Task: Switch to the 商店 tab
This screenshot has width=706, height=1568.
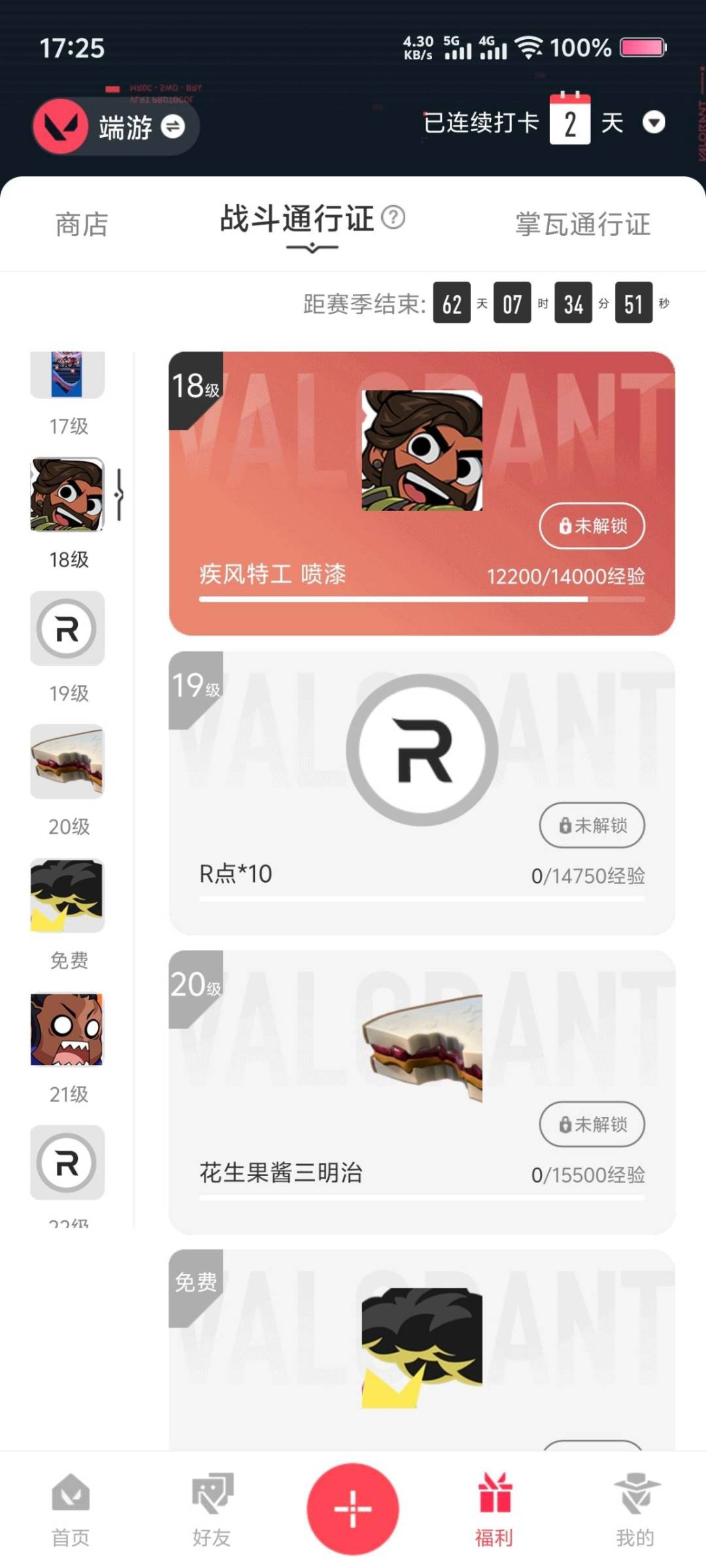Action: pos(80,225)
